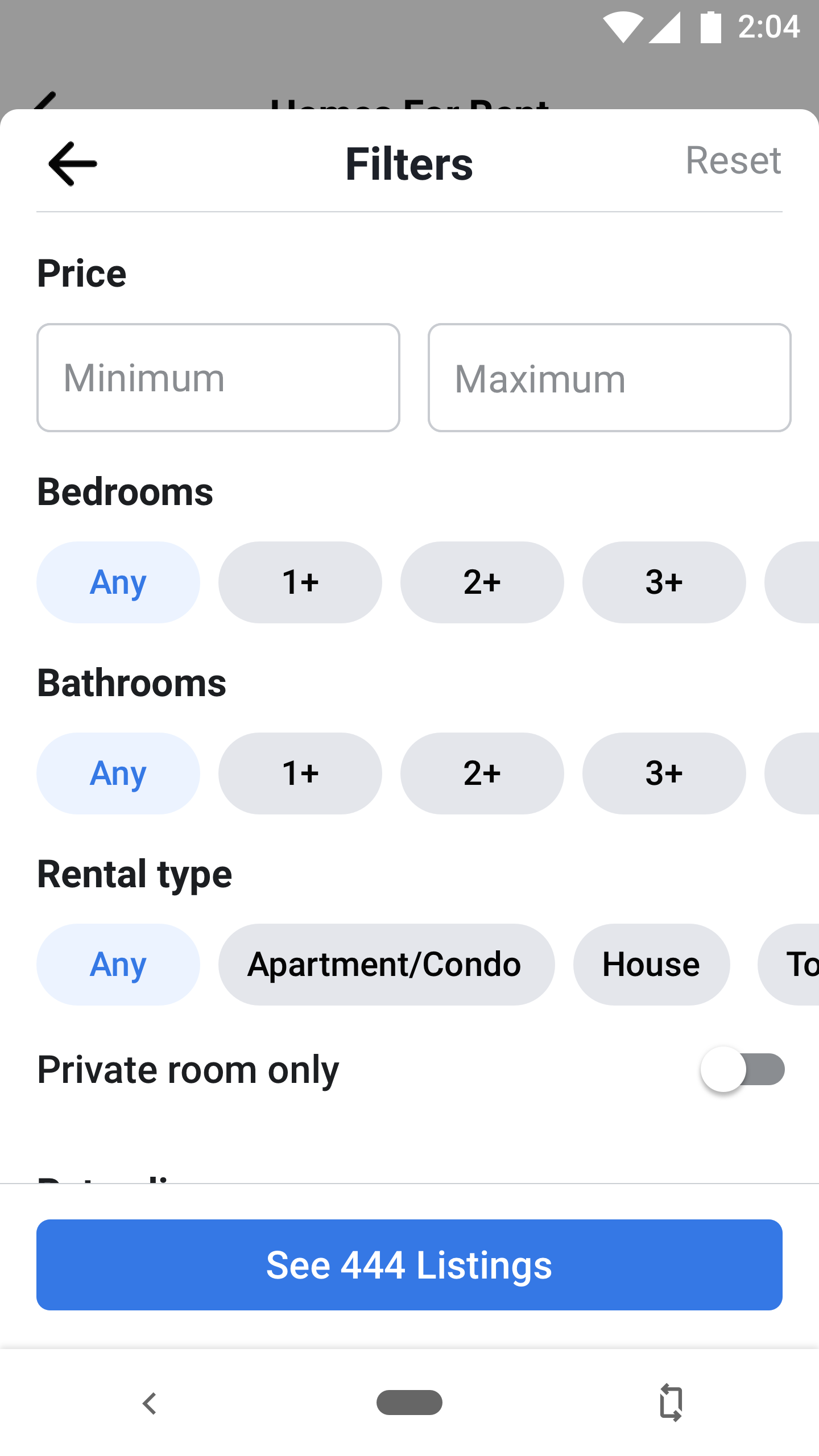Pick 2+ bathrooms
This screenshot has width=819, height=1456.
coord(482,773)
